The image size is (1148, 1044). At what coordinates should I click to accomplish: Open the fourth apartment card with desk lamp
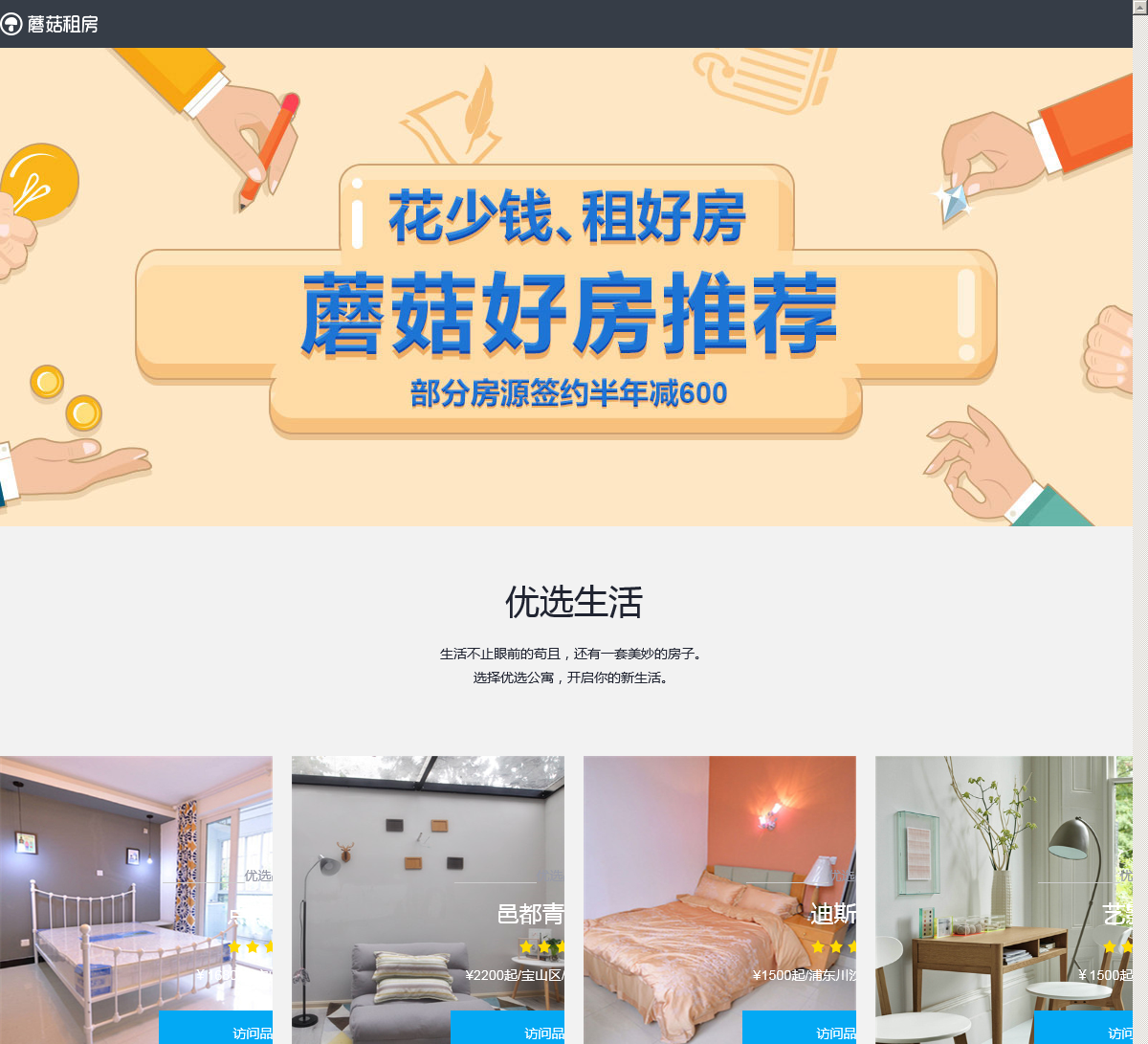pyautogui.click(x=1004, y=880)
